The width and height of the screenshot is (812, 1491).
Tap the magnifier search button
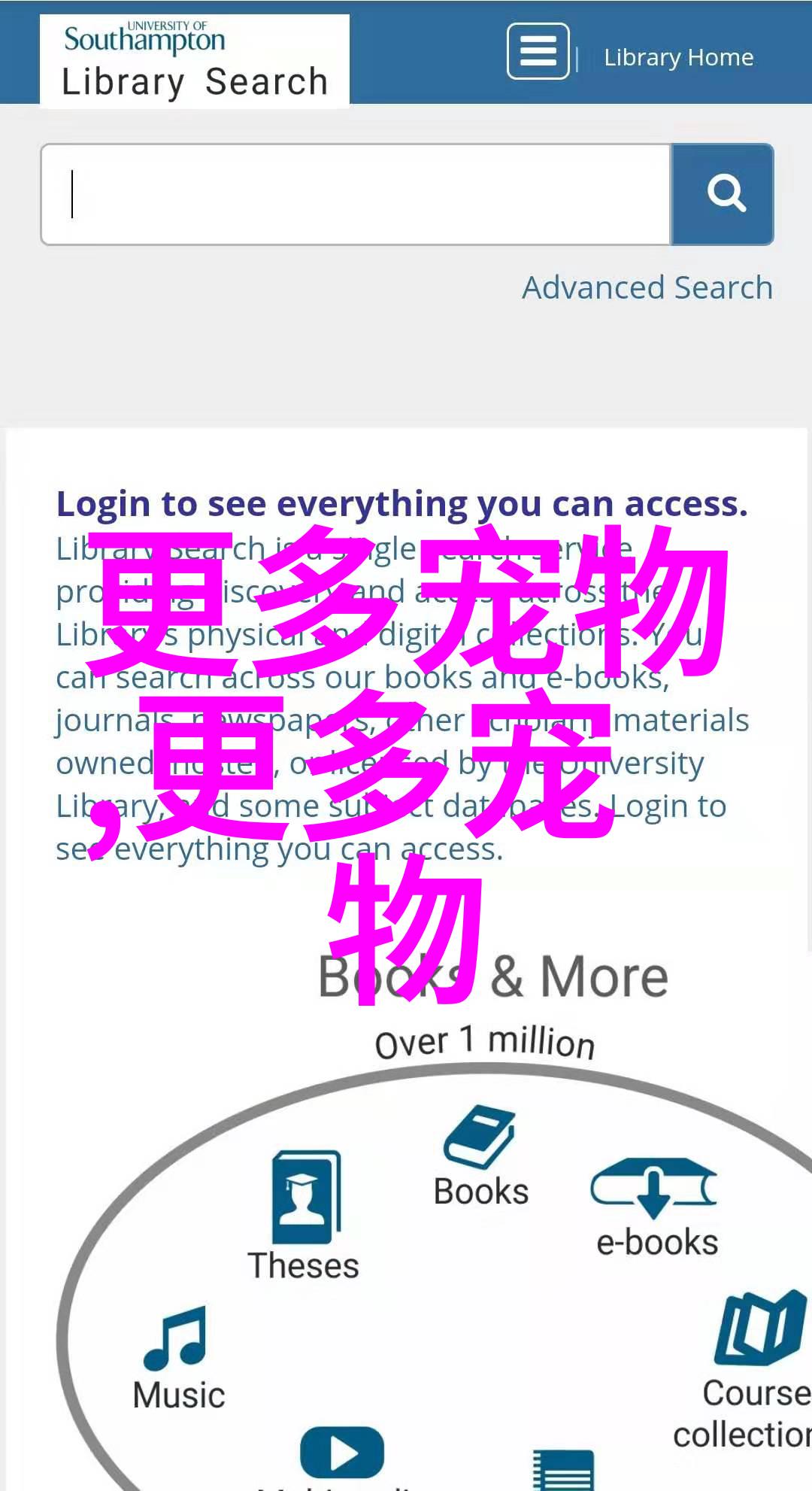point(723,195)
